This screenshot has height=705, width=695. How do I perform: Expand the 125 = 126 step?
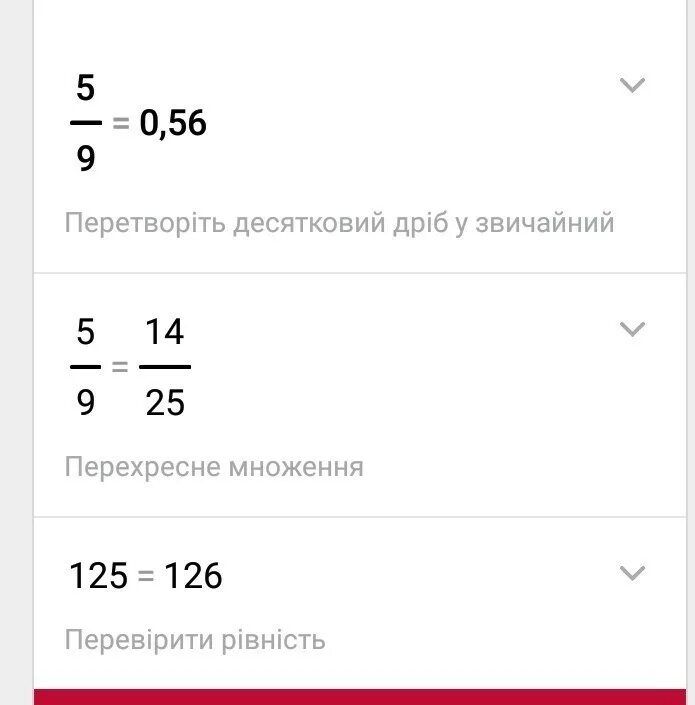coord(632,574)
